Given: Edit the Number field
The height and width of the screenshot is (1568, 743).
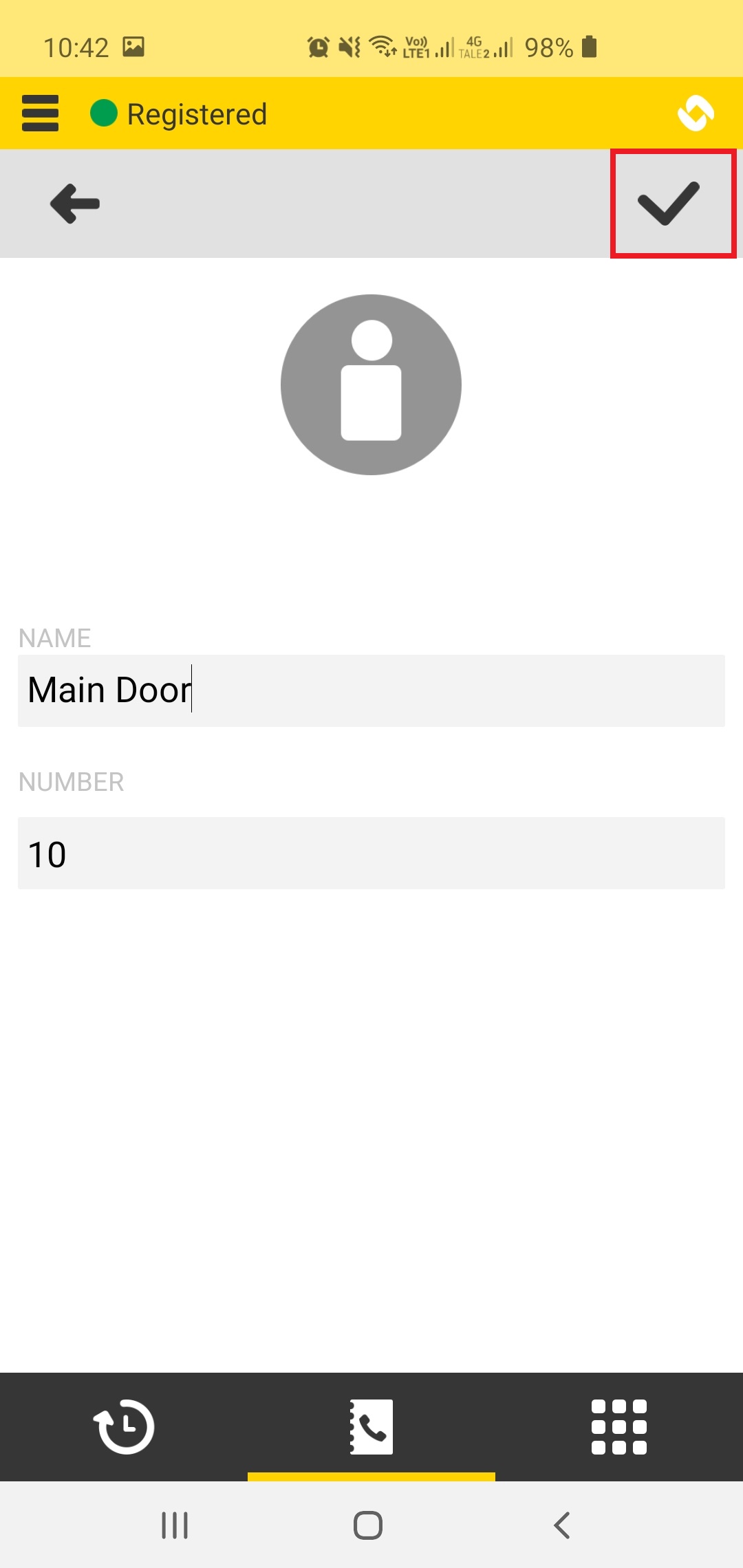Looking at the screenshot, I should pyautogui.click(x=371, y=853).
